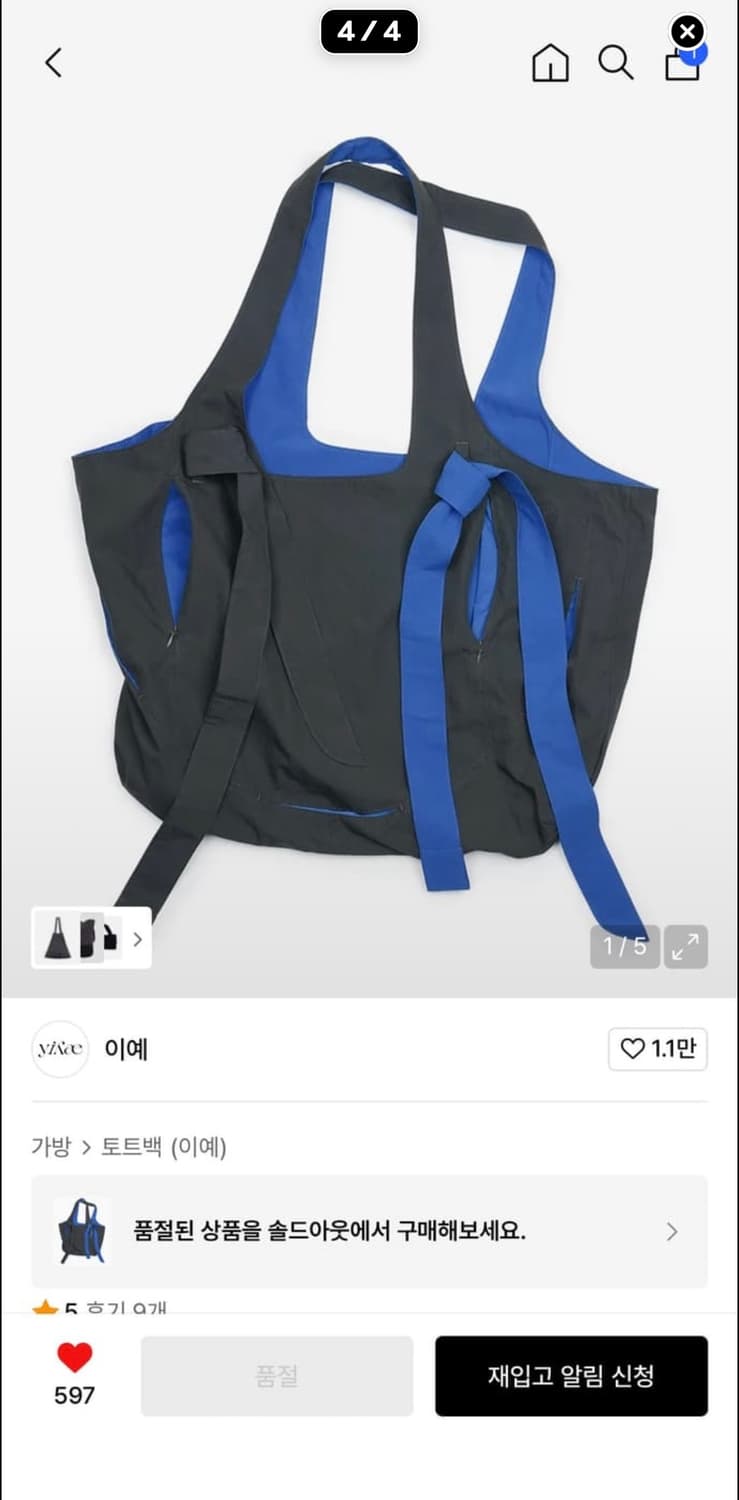The image size is (739, 1500).
Task: Select the 토트백 (이예) breadcrumb
Action: 168,1148
